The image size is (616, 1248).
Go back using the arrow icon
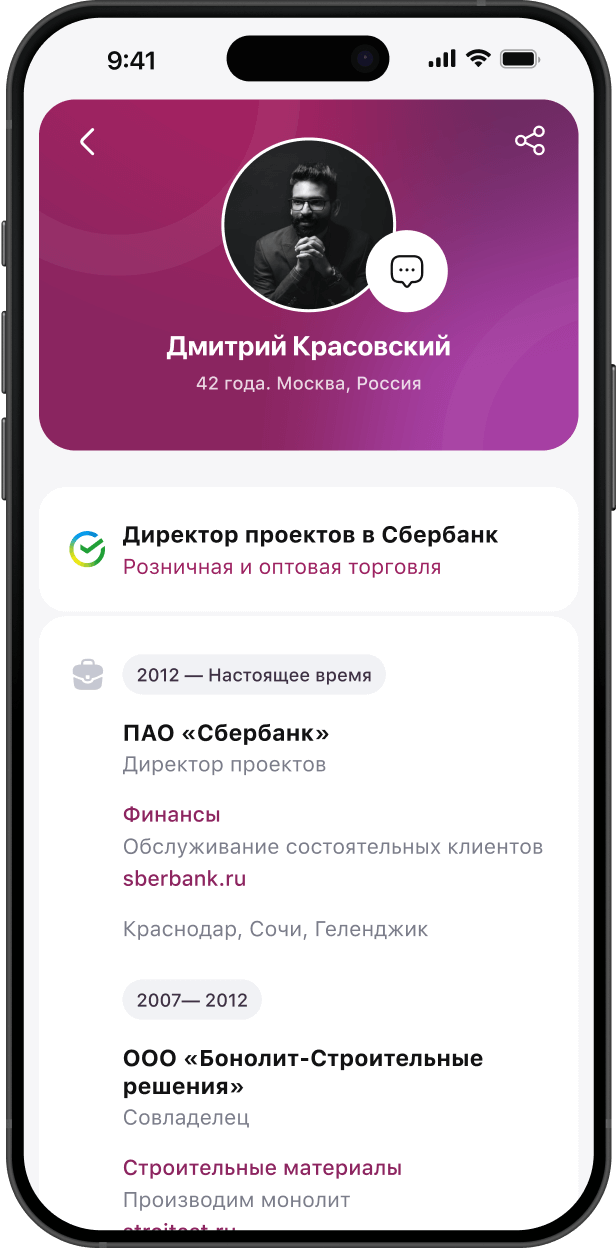pyautogui.click(x=88, y=142)
